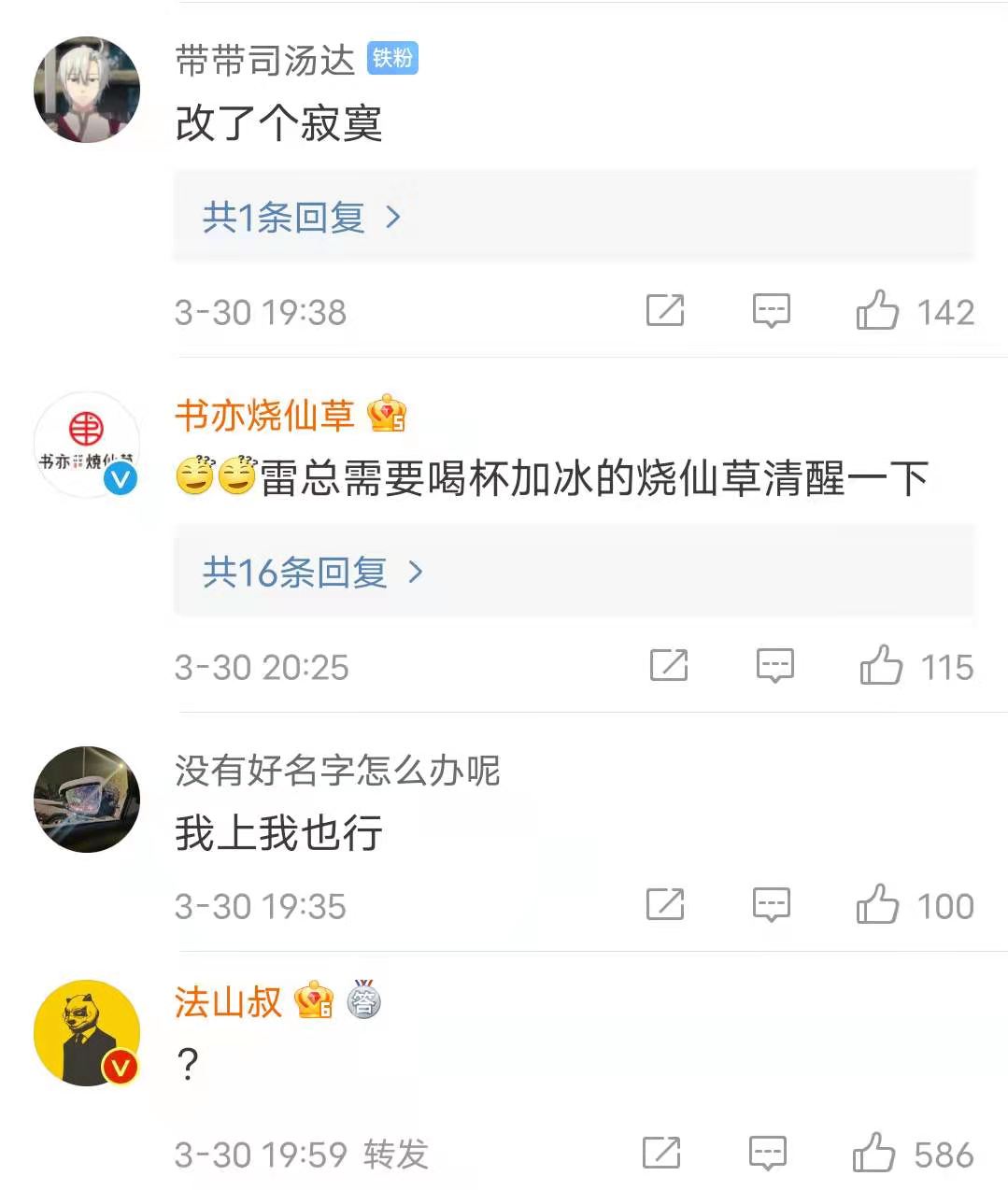1008x1190 pixels.
Task: Repost 法山叔's question mark comment
Action: click(661, 1153)
